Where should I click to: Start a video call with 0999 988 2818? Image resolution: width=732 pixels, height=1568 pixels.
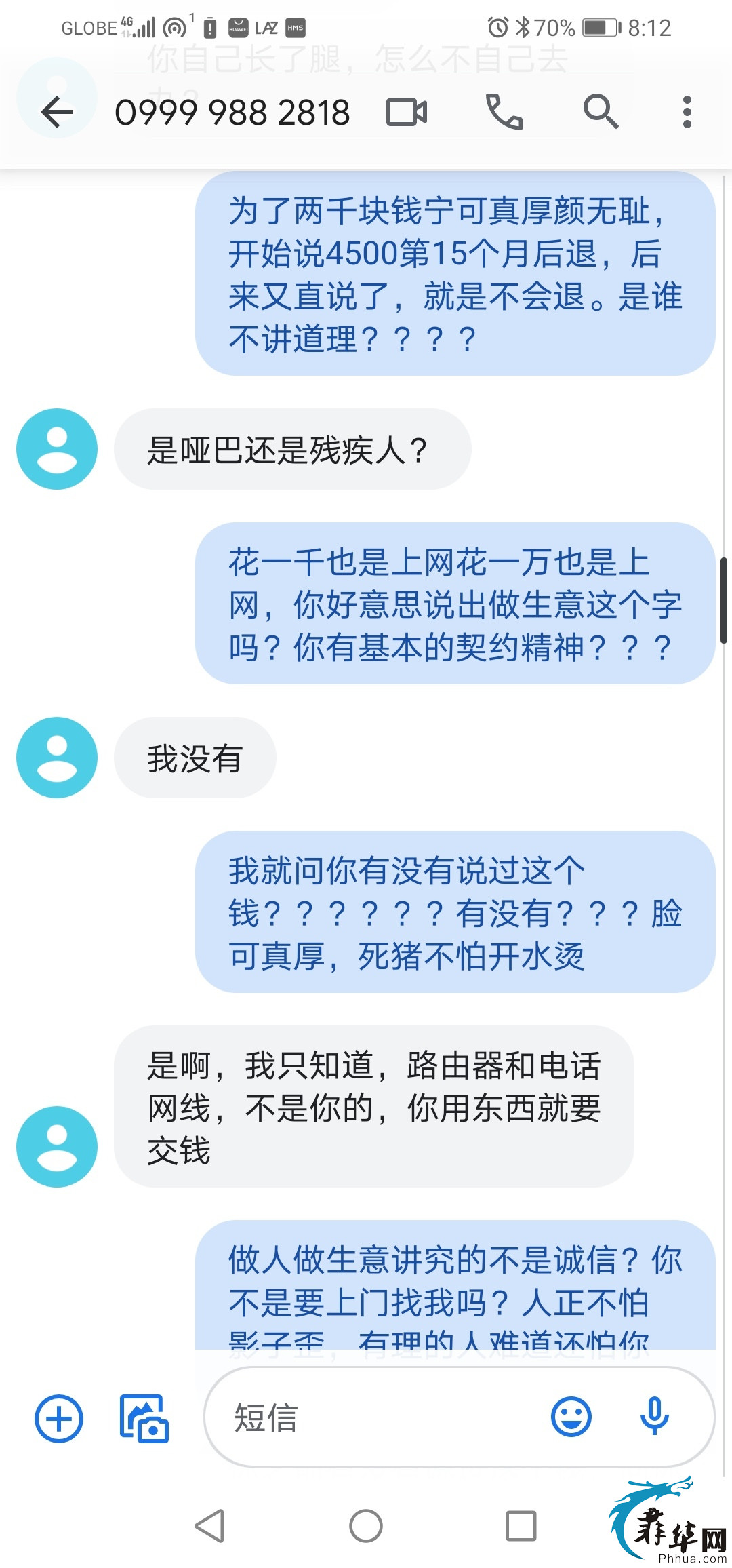click(x=407, y=112)
